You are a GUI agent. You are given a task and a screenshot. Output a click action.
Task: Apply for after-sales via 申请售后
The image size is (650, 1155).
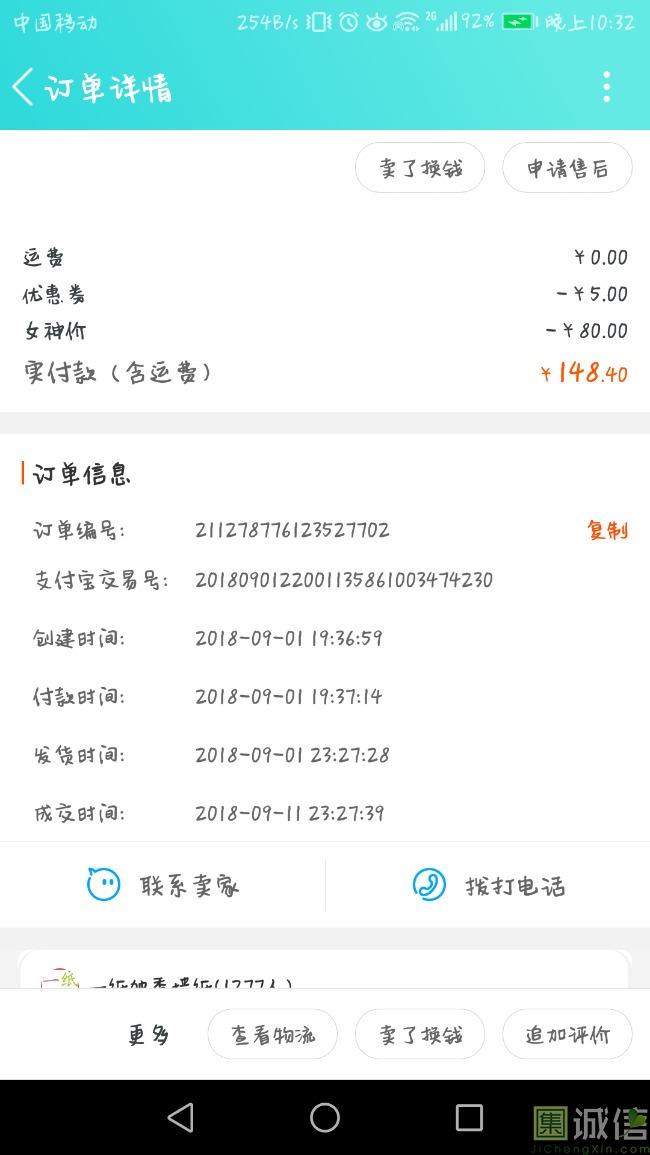[567, 168]
